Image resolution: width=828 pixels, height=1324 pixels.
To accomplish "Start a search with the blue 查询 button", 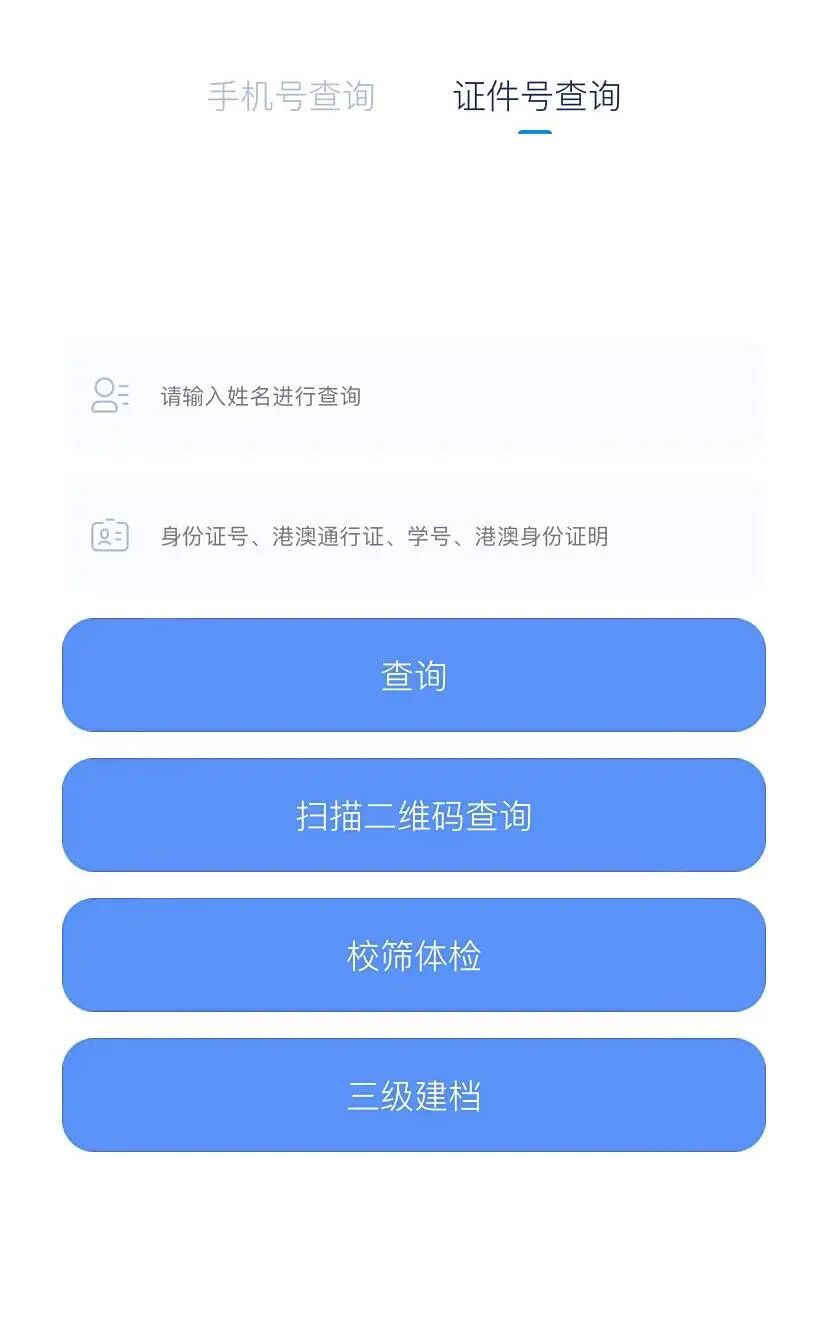I will [414, 675].
